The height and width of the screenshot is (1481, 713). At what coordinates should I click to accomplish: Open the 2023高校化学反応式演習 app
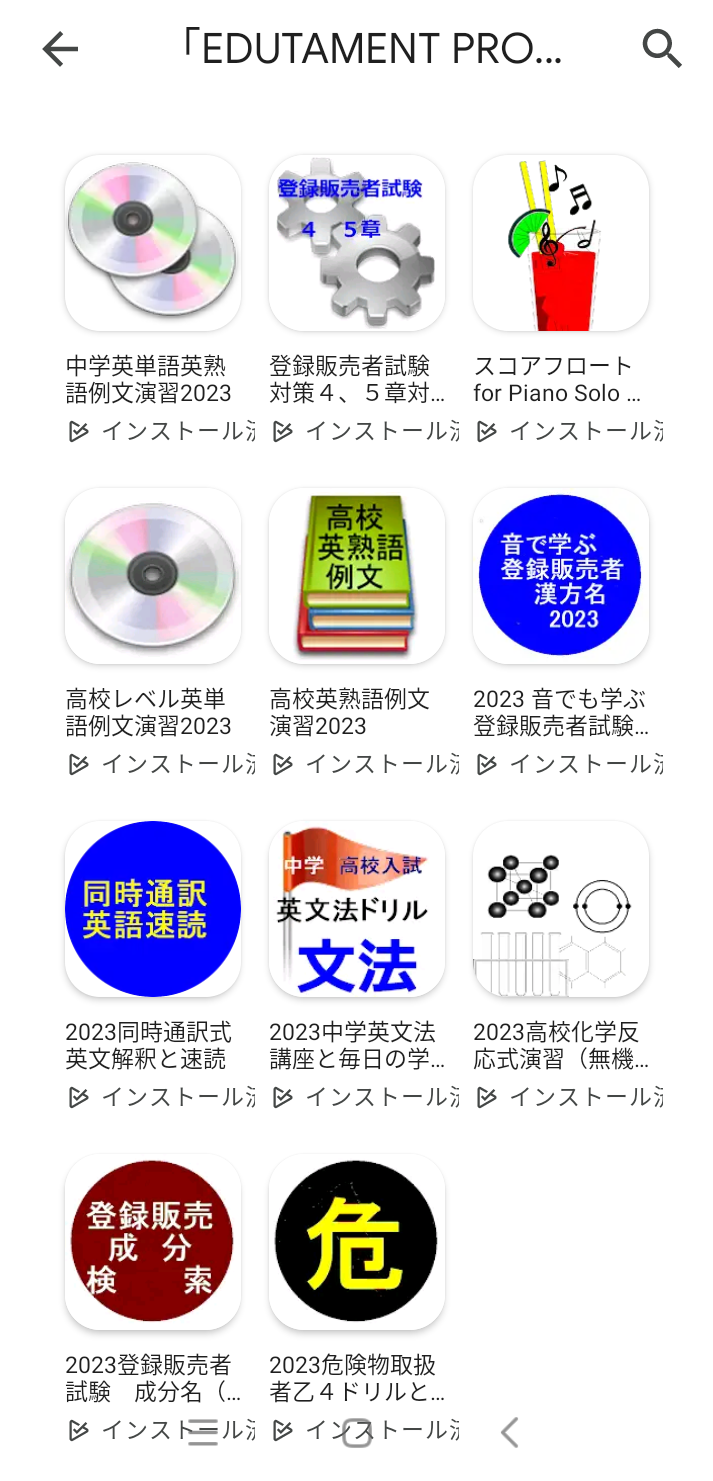(561, 909)
